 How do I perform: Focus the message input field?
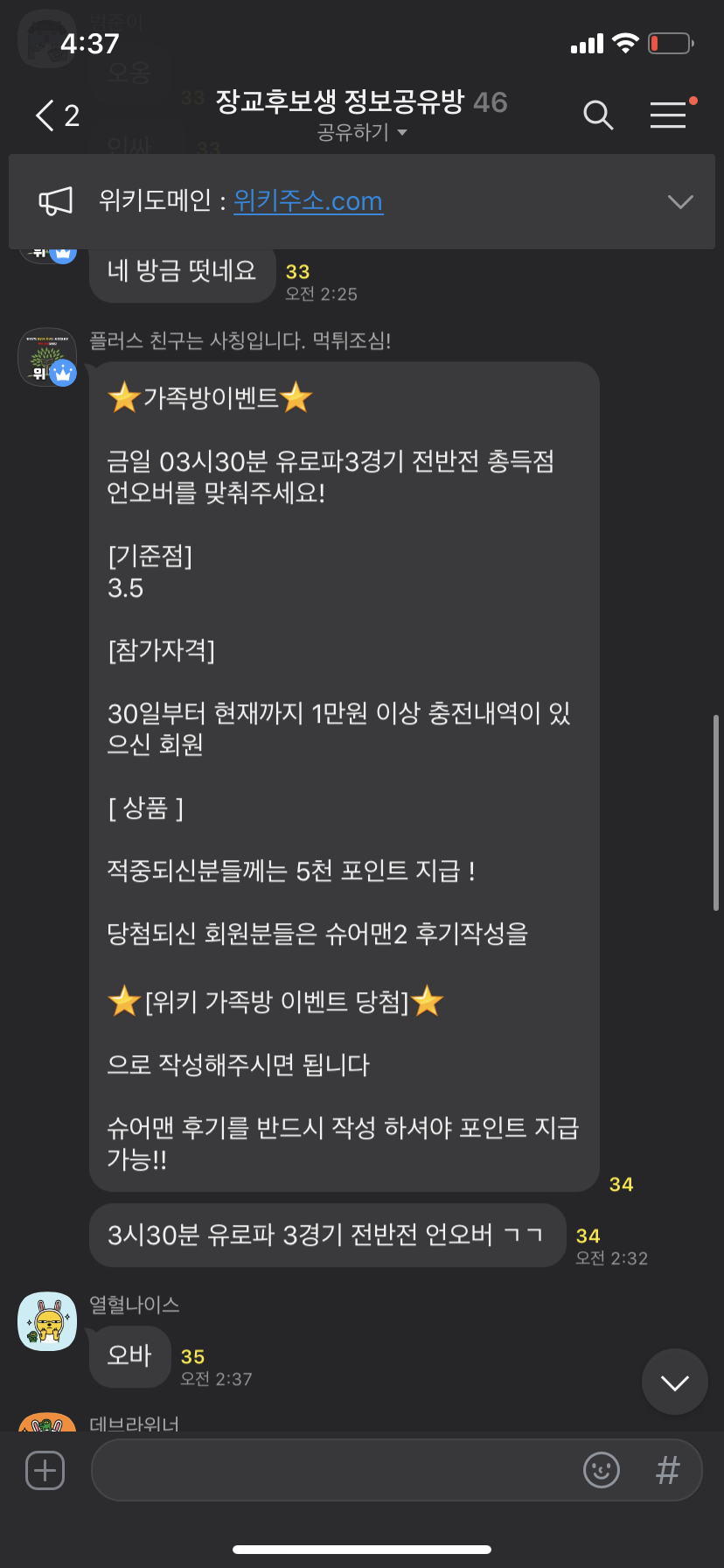pos(332,1470)
